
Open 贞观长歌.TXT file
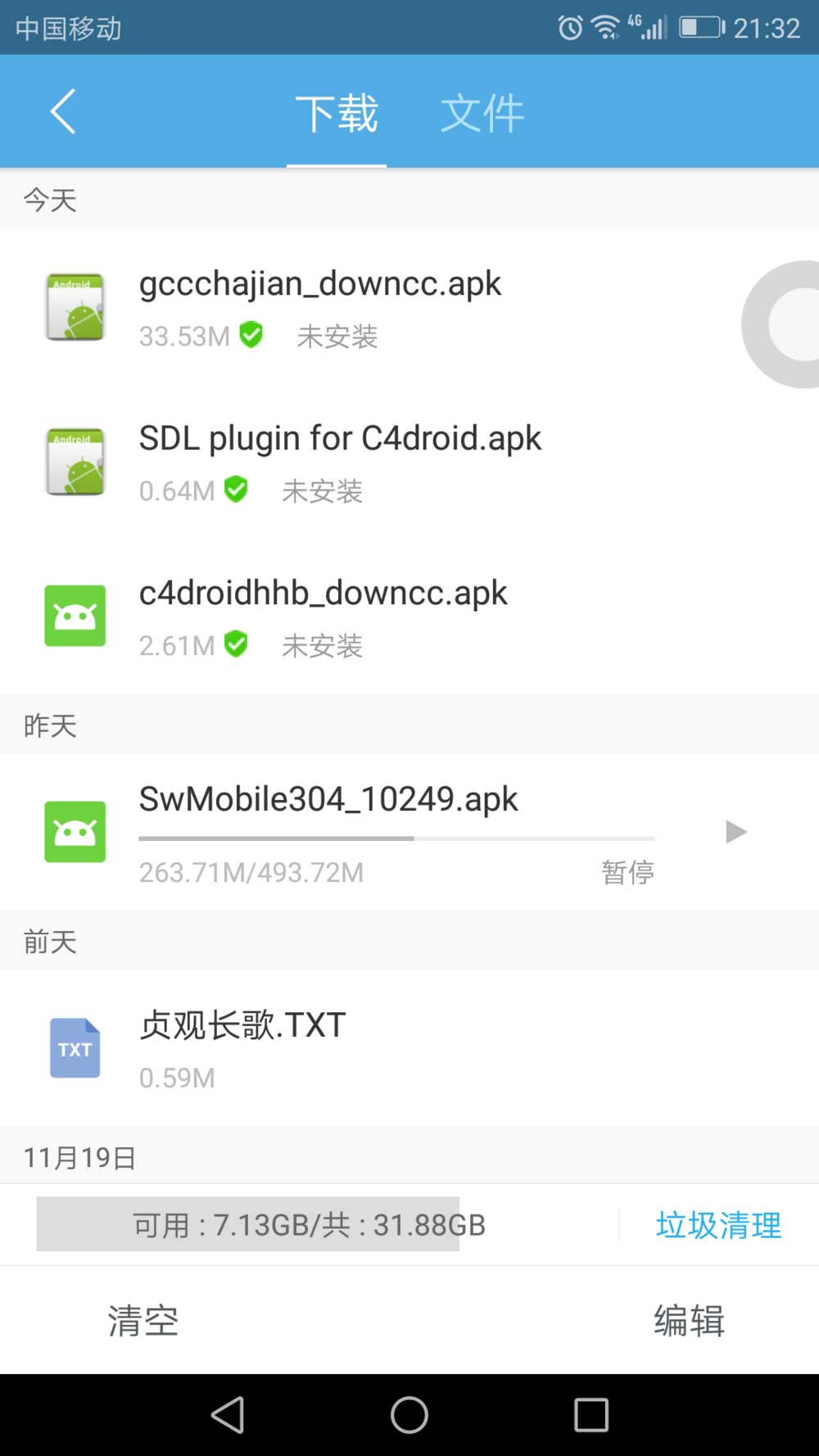[x=242, y=1048]
